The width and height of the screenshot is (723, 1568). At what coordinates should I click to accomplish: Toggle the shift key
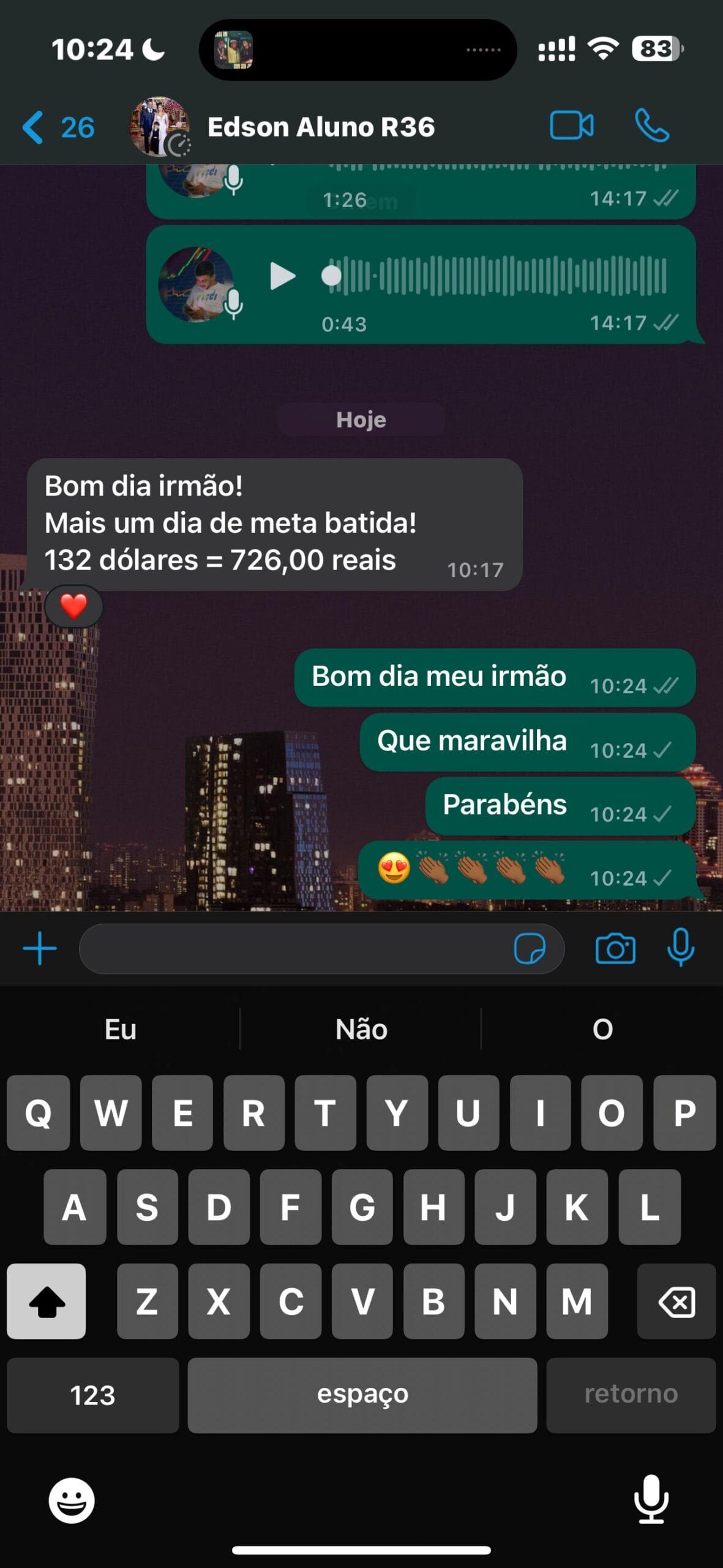pos(47,1300)
